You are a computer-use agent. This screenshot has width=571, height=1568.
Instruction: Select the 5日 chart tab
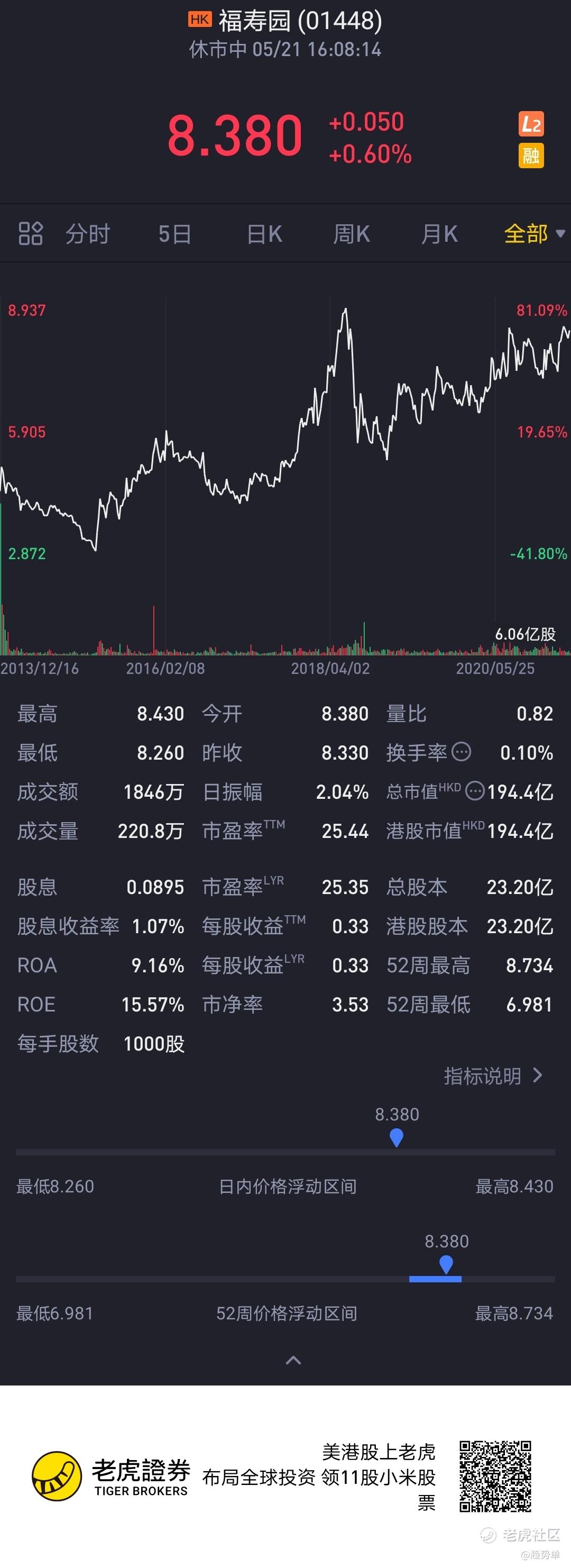pyautogui.click(x=174, y=234)
